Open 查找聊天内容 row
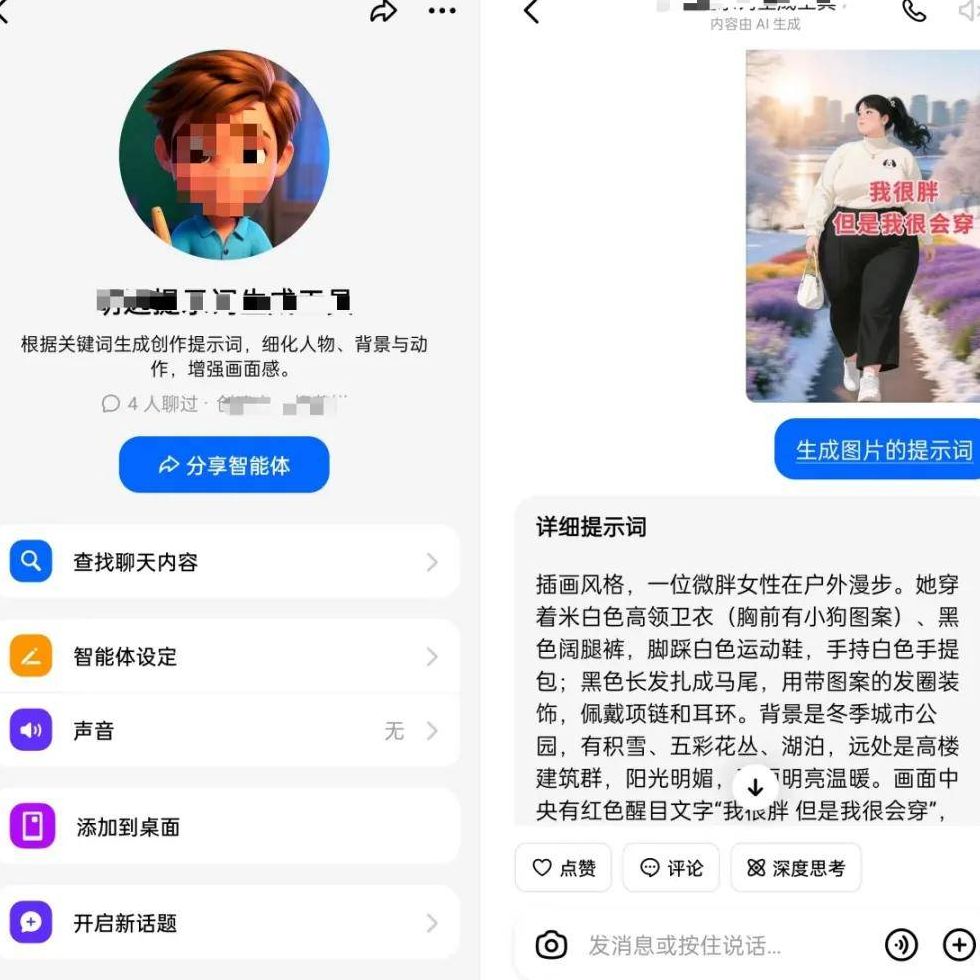The height and width of the screenshot is (980, 980). [x=230, y=562]
